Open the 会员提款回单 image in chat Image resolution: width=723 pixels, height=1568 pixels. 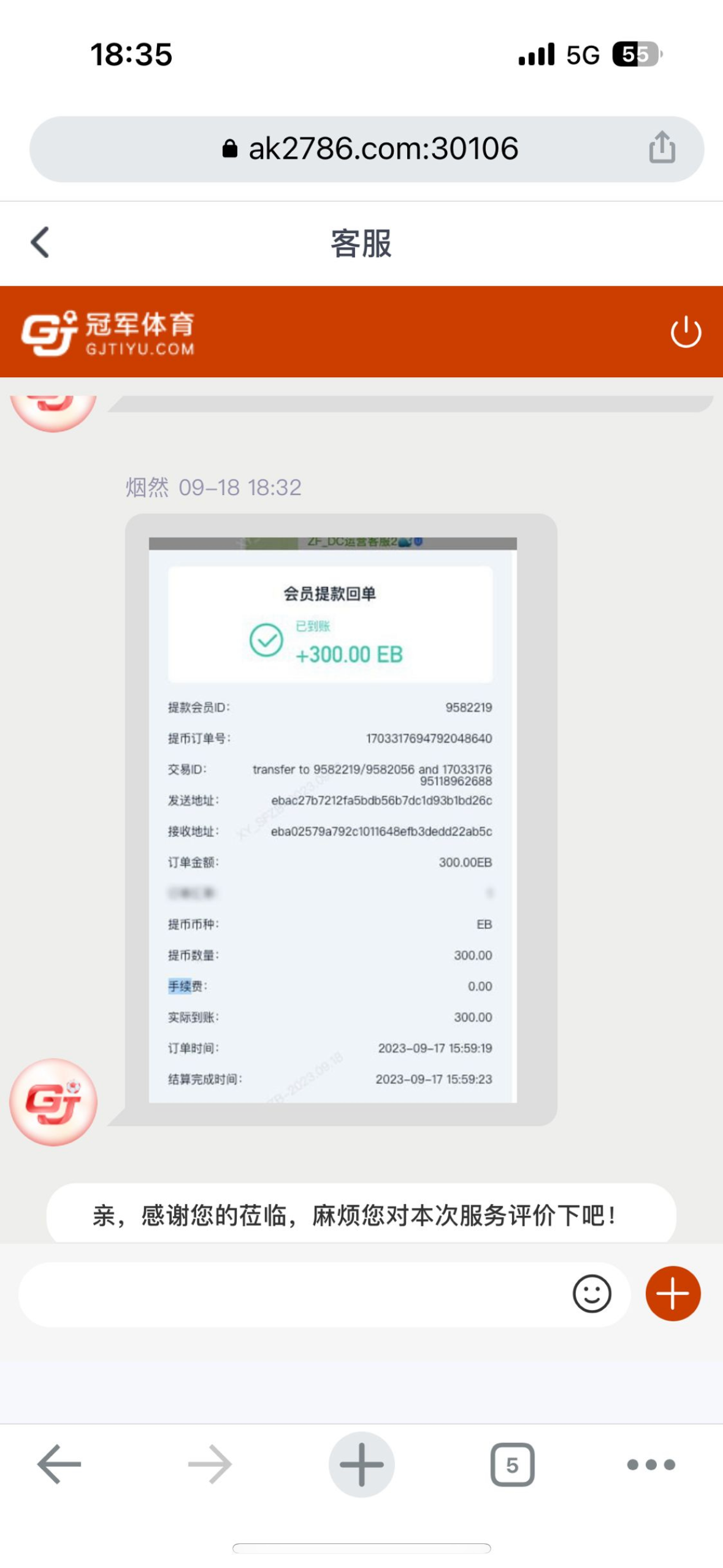[332, 819]
